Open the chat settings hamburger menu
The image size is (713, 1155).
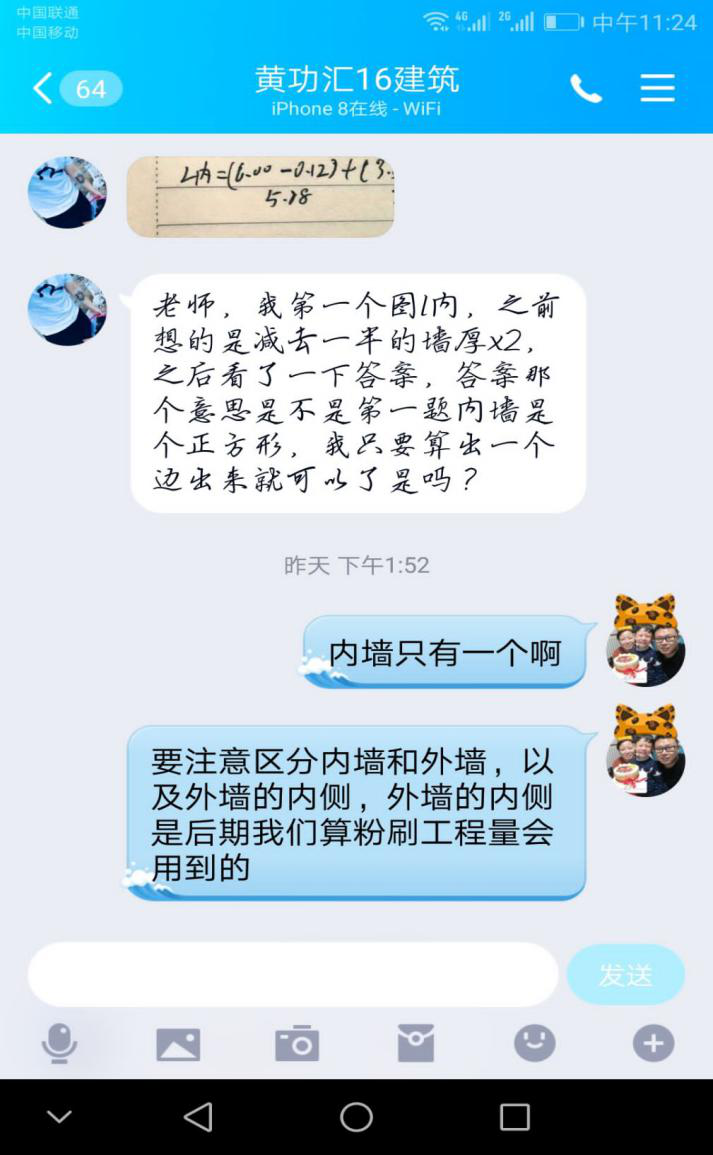[x=657, y=88]
